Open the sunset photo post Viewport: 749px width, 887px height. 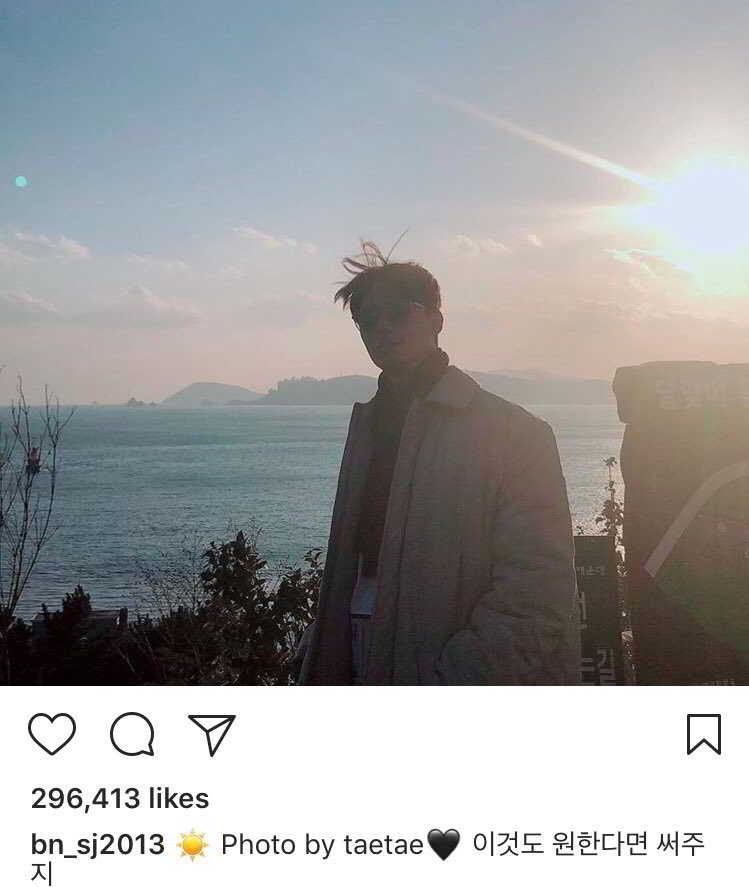[374, 342]
